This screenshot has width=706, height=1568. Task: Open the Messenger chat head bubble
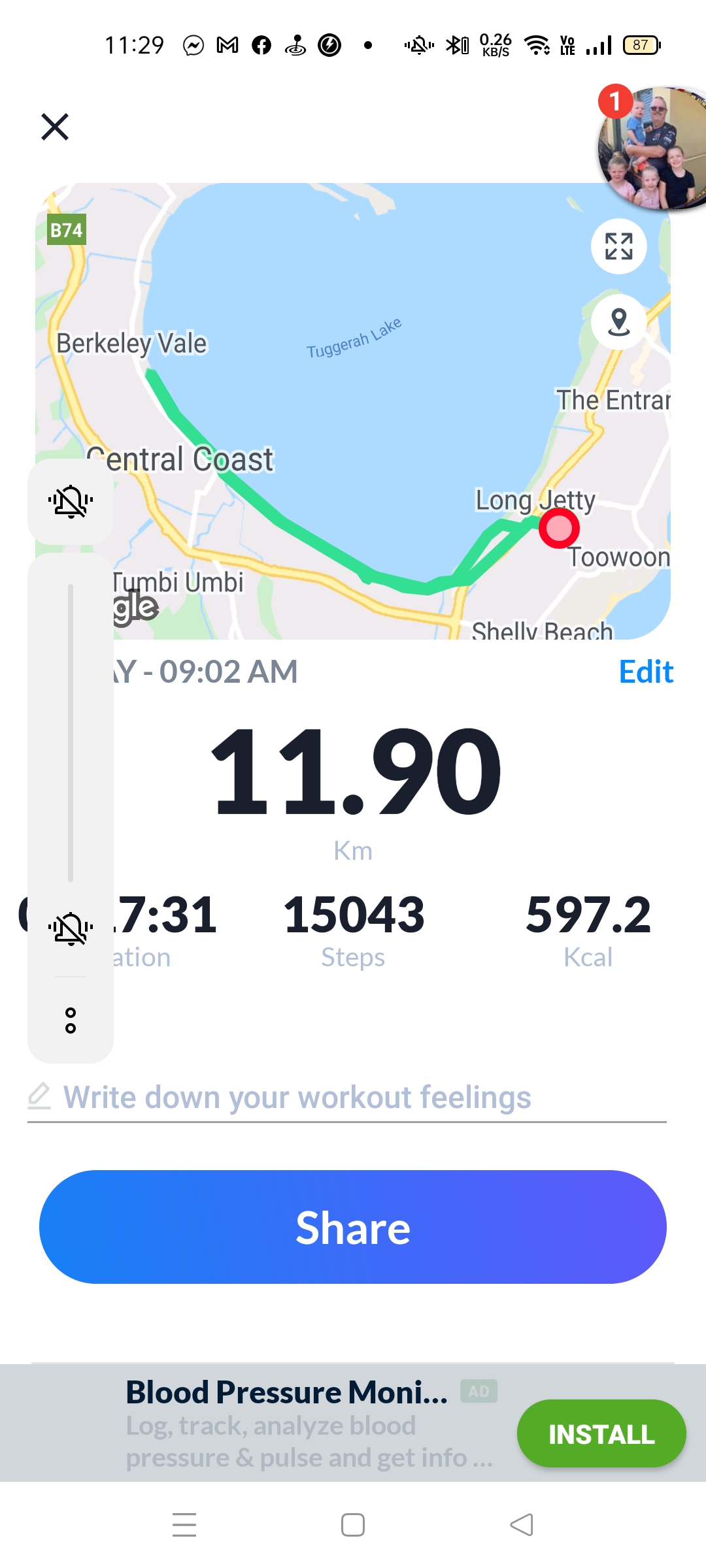(x=651, y=149)
